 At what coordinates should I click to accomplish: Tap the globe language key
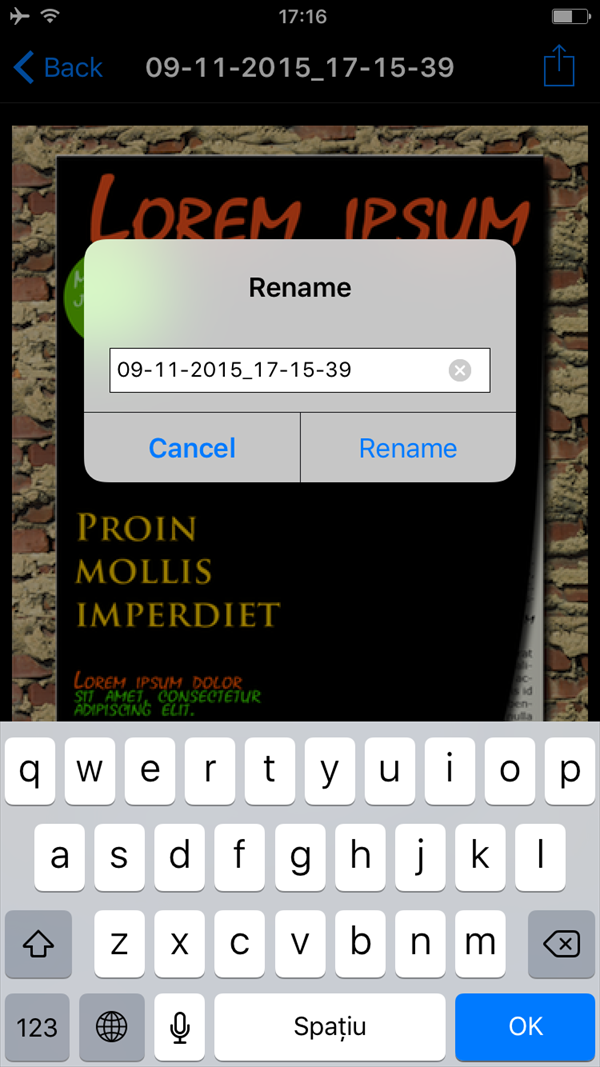click(x=112, y=1027)
